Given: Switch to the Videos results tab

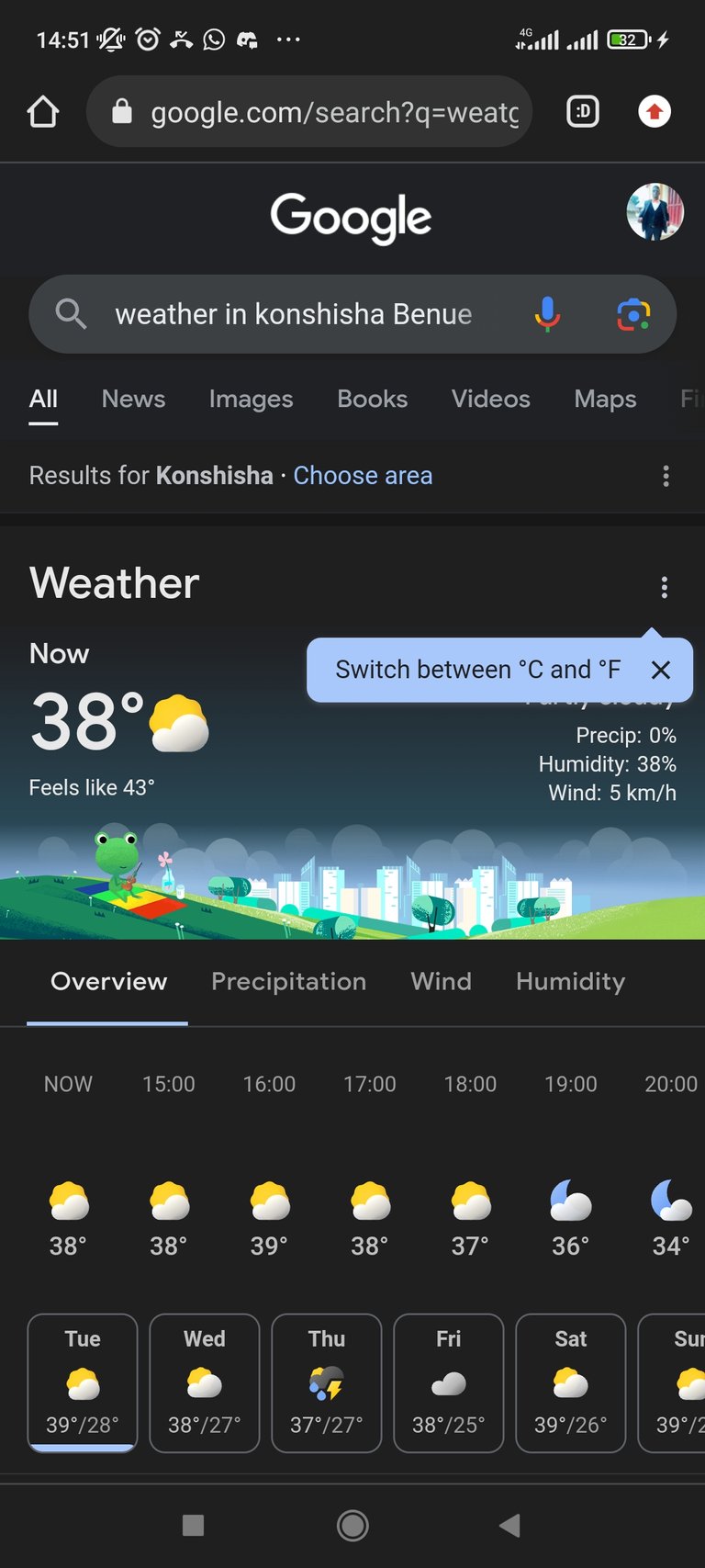Looking at the screenshot, I should coord(491,399).
